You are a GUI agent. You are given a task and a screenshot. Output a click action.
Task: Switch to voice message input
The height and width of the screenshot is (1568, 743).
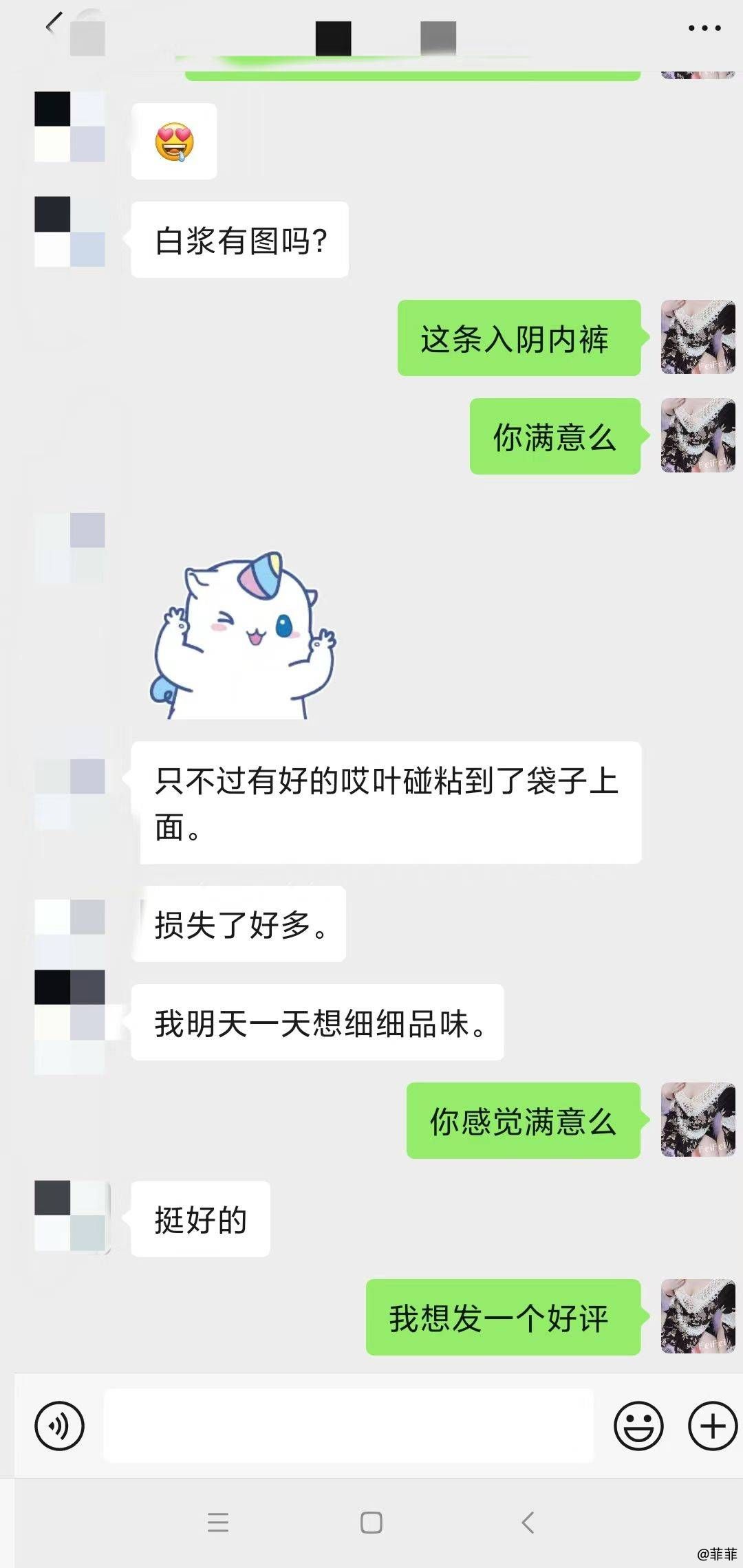[x=60, y=1426]
